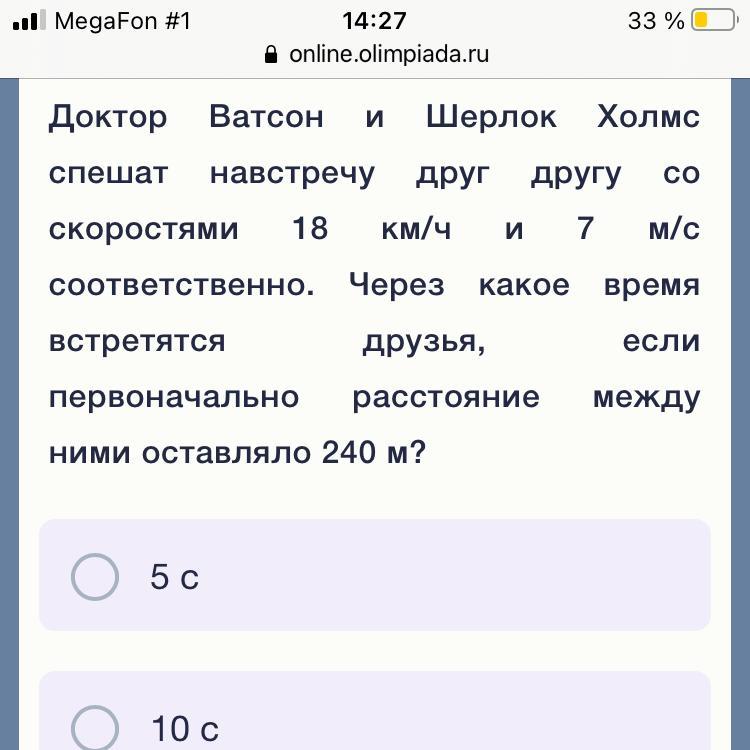The image size is (750, 750).
Task: Tap the online.olimpiada.ru address bar
Action: point(376,54)
